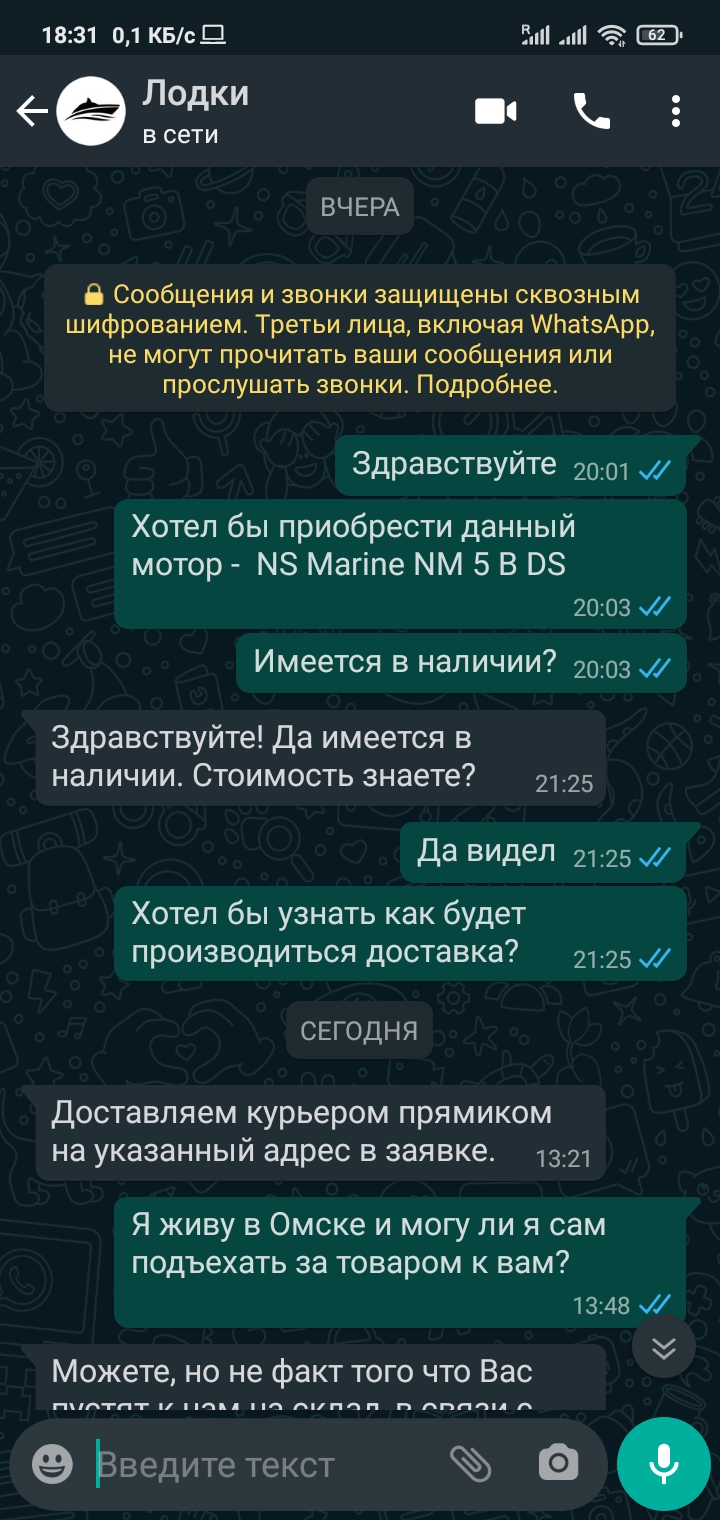The width and height of the screenshot is (720, 1520).
Task: Start a video call with Лодки
Action: 495,111
